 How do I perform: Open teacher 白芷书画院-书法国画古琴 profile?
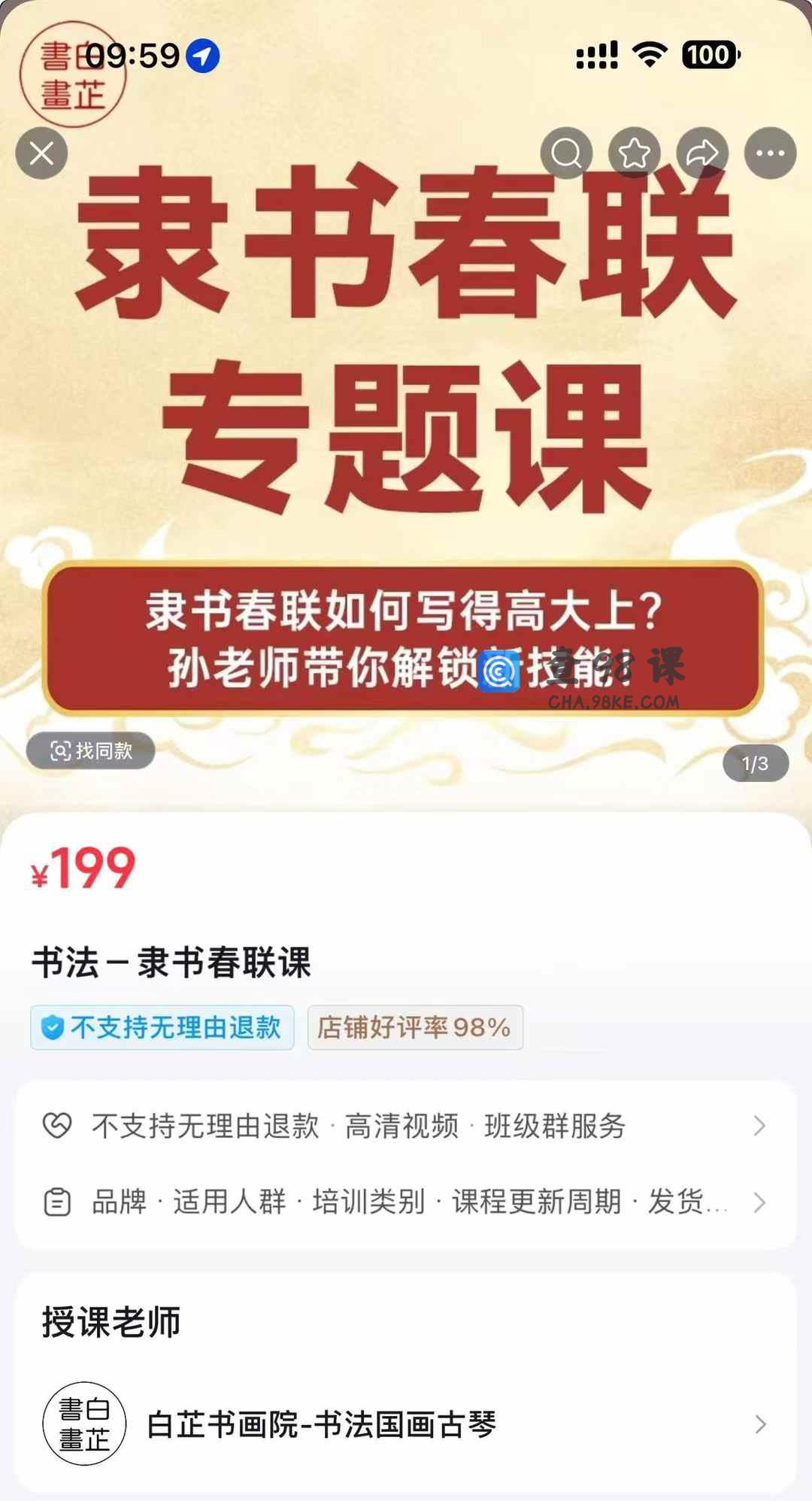(406, 1424)
